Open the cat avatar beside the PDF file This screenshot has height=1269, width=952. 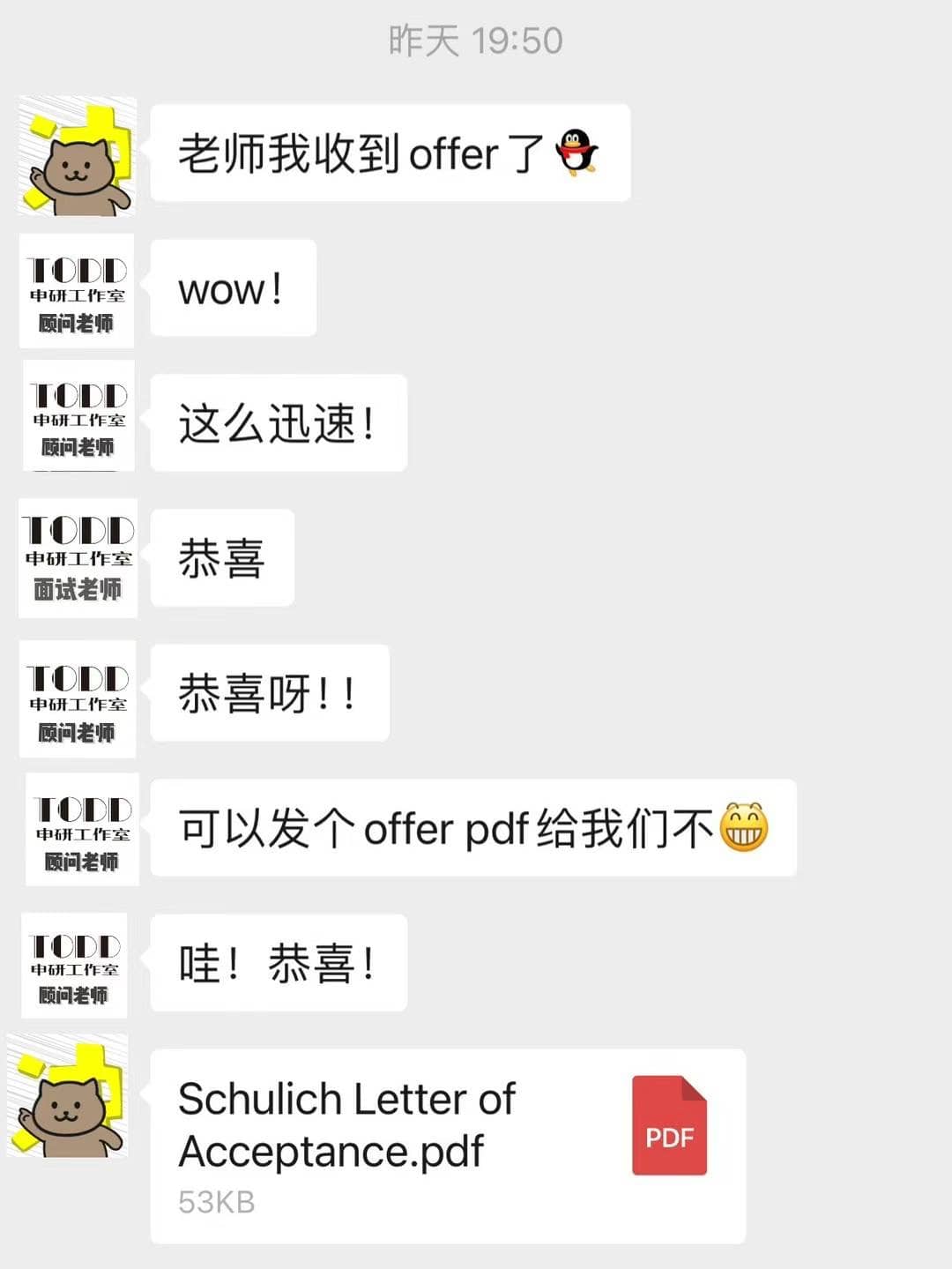click(x=69, y=1096)
